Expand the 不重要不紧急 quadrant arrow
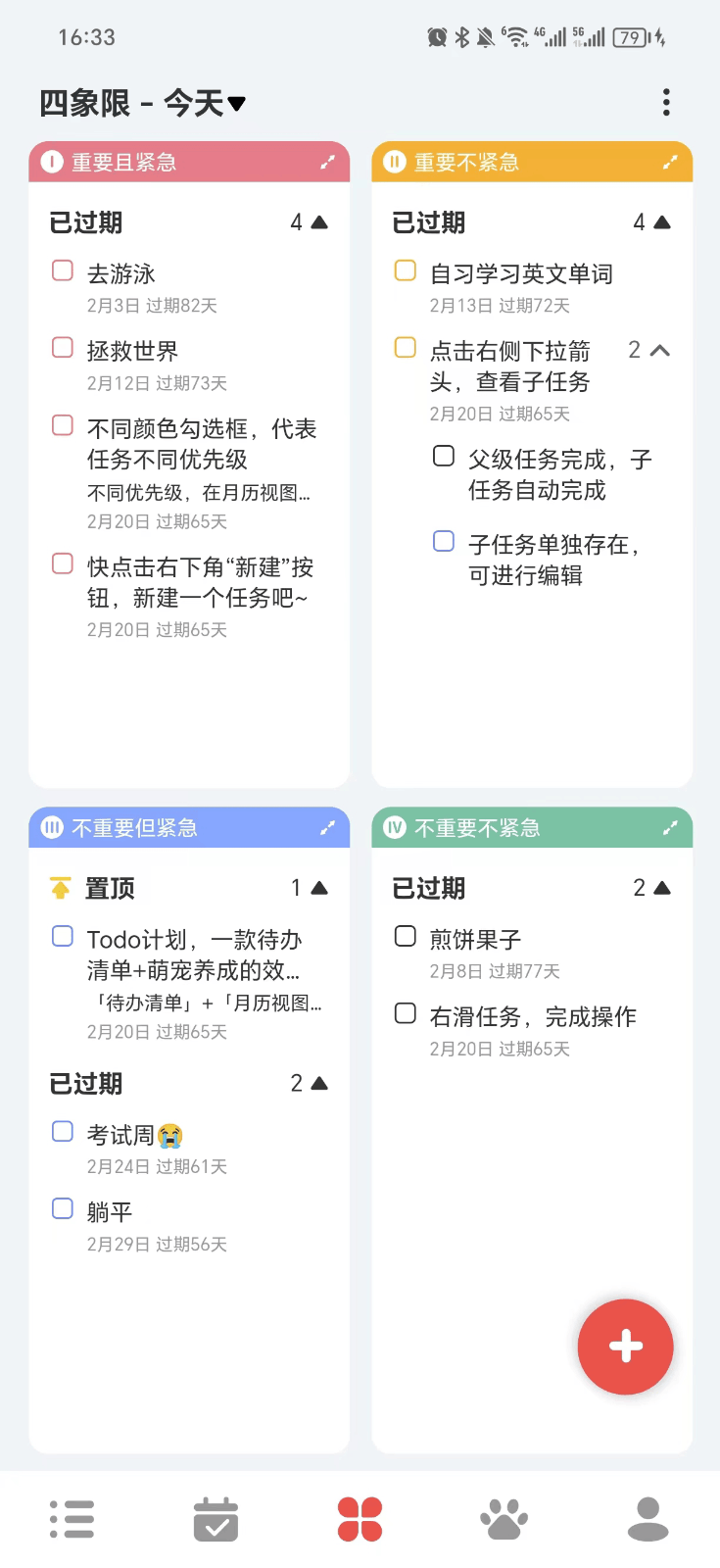720x1568 pixels. pyautogui.click(x=671, y=827)
